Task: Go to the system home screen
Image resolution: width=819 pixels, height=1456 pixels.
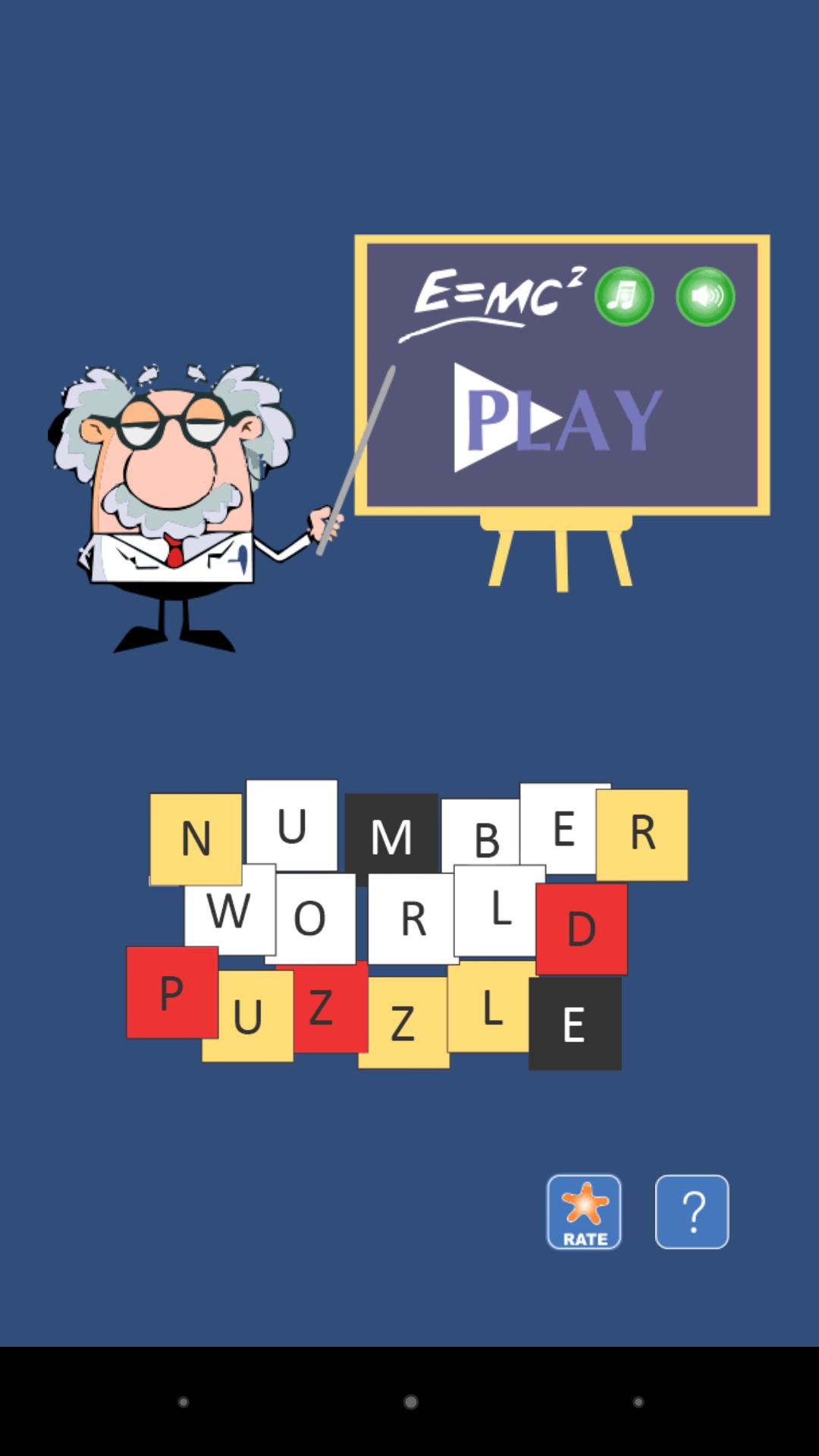Action: click(410, 1402)
